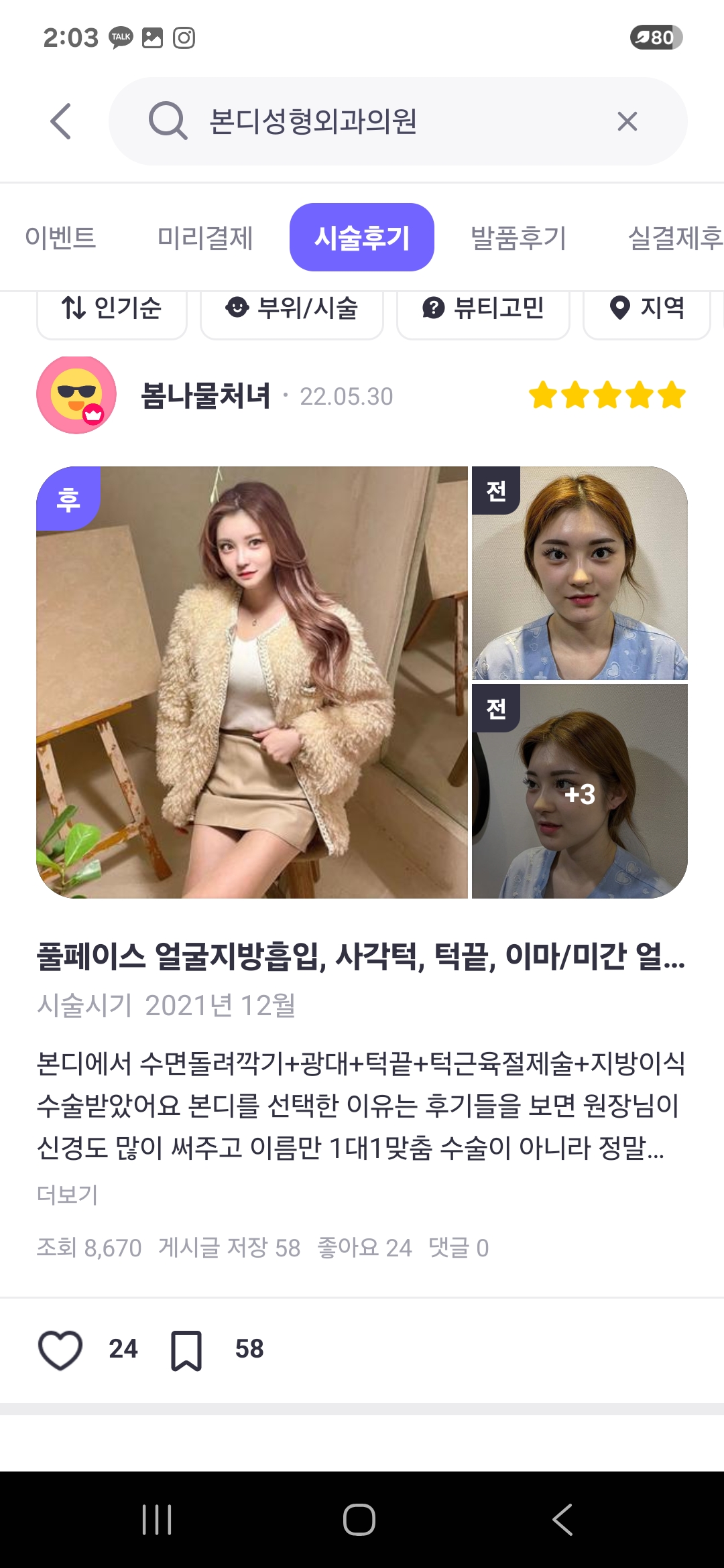The width and height of the screenshot is (724, 1568).
Task: Open 봄나물처녀's profile avatar
Action: pos(76,395)
